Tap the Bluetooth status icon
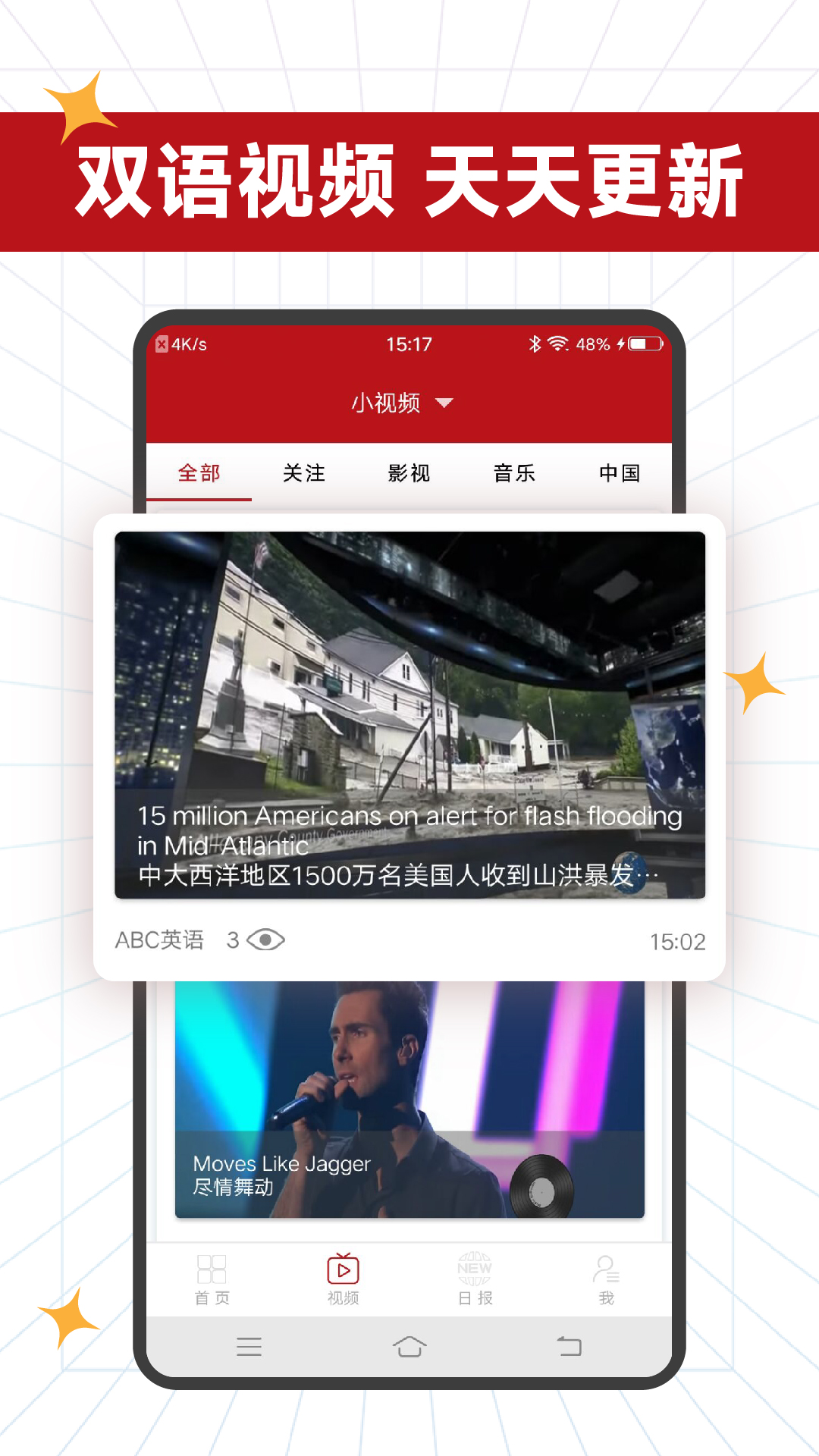 [x=534, y=344]
